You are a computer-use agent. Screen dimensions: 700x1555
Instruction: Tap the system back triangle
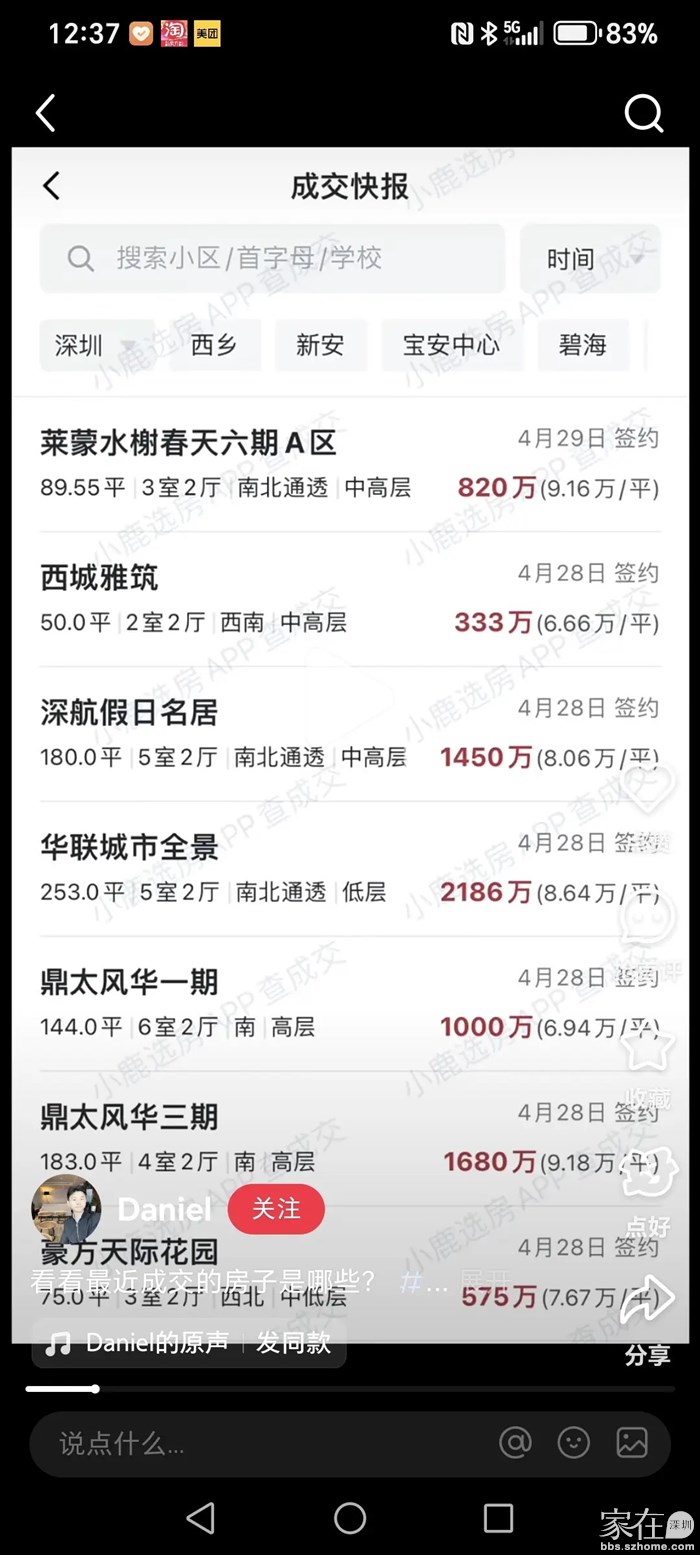pos(201,1517)
